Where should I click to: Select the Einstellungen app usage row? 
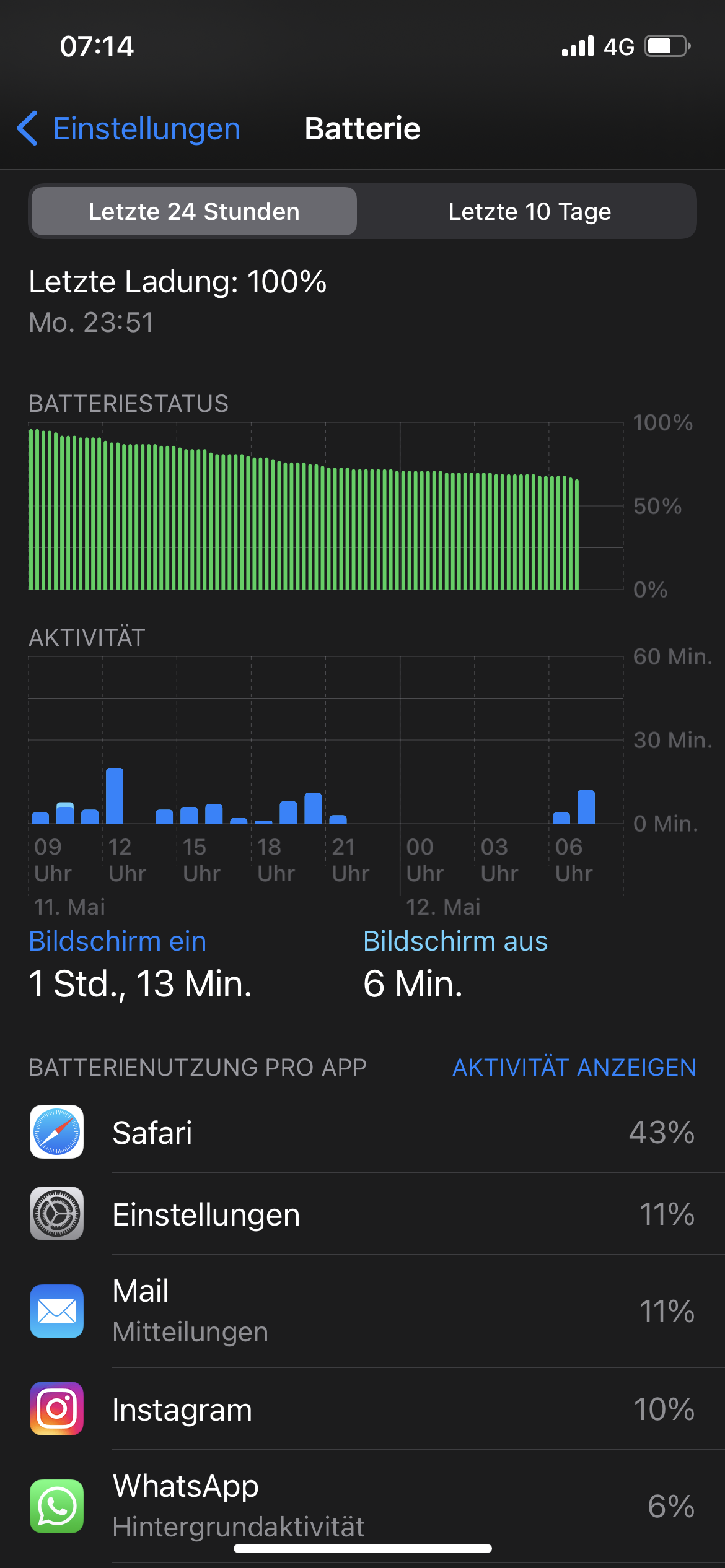pyautogui.click(x=362, y=1214)
